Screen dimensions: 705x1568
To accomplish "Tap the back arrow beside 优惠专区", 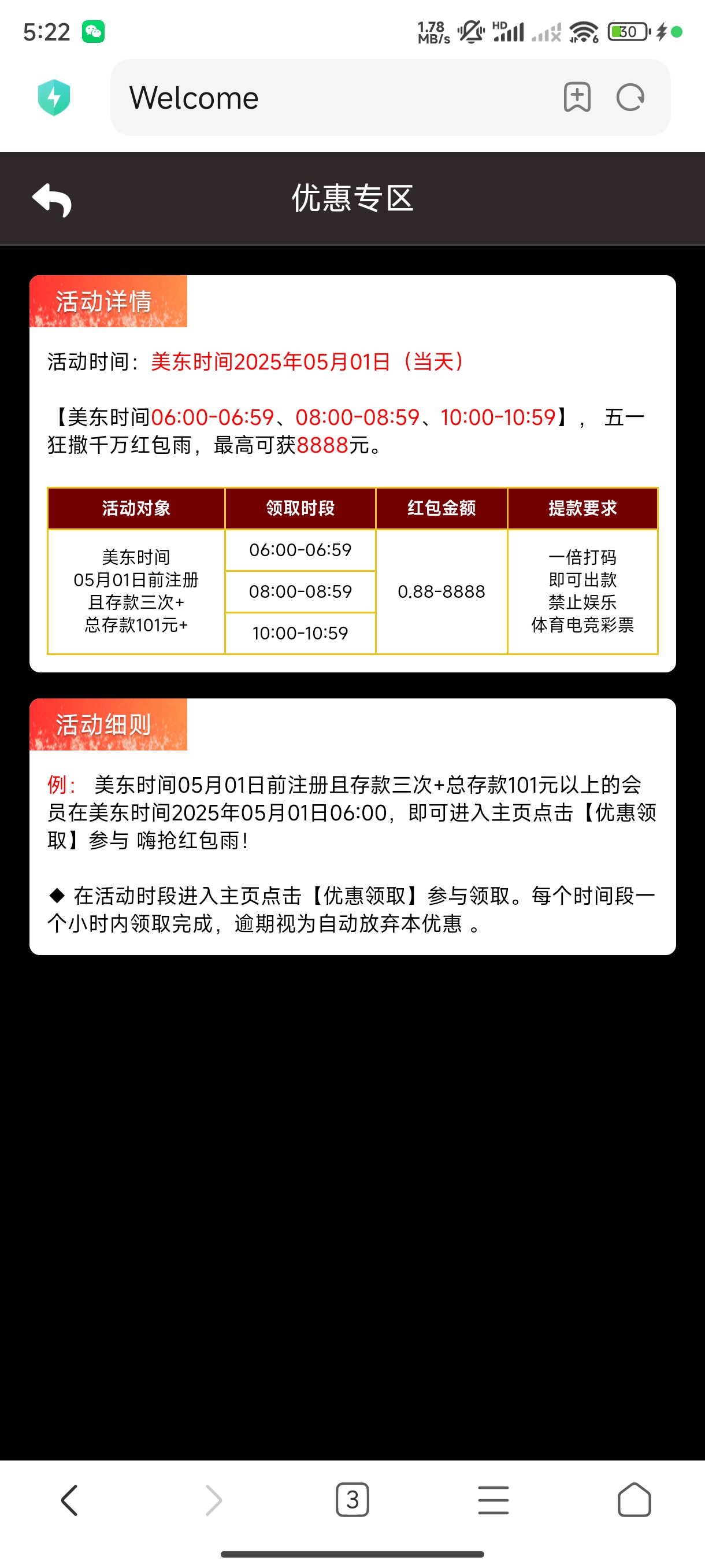I will pos(51,199).
